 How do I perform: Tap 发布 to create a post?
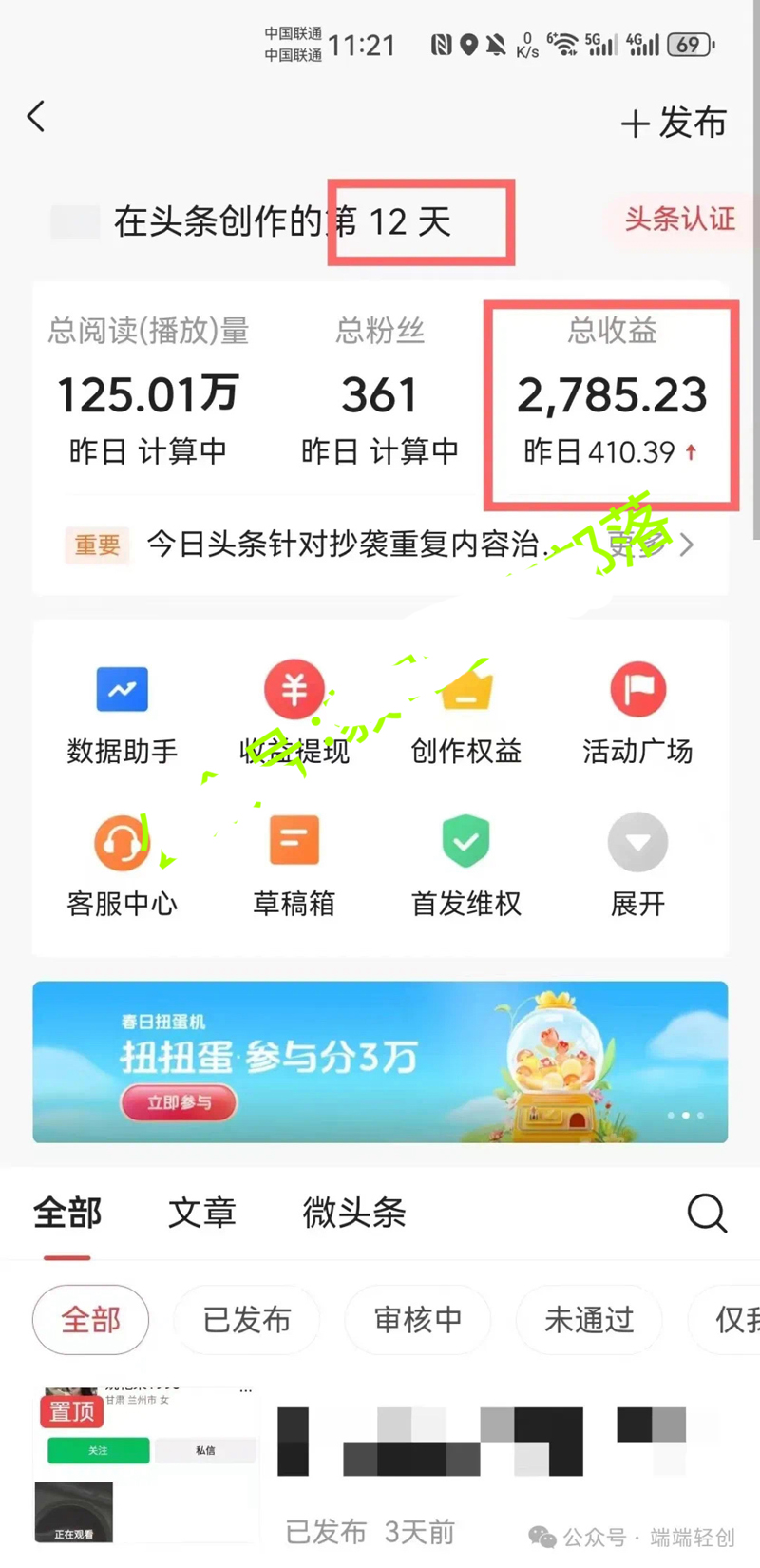[674, 124]
